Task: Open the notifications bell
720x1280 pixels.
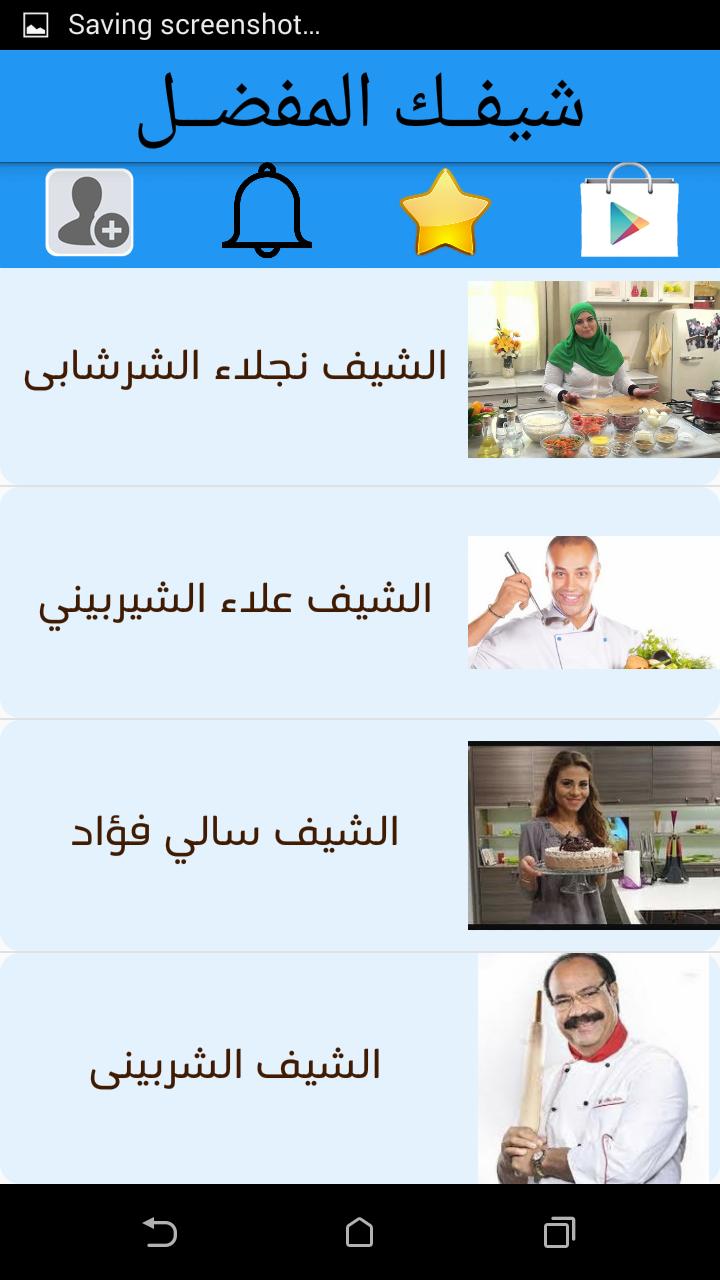Action: [x=266, y=212]
